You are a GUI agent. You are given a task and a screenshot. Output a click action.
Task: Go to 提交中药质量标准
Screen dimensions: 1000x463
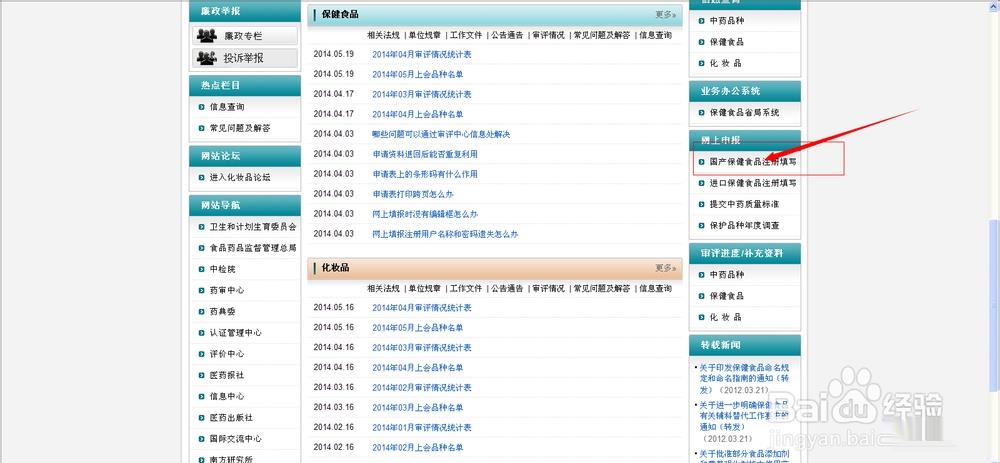[744, 204]
